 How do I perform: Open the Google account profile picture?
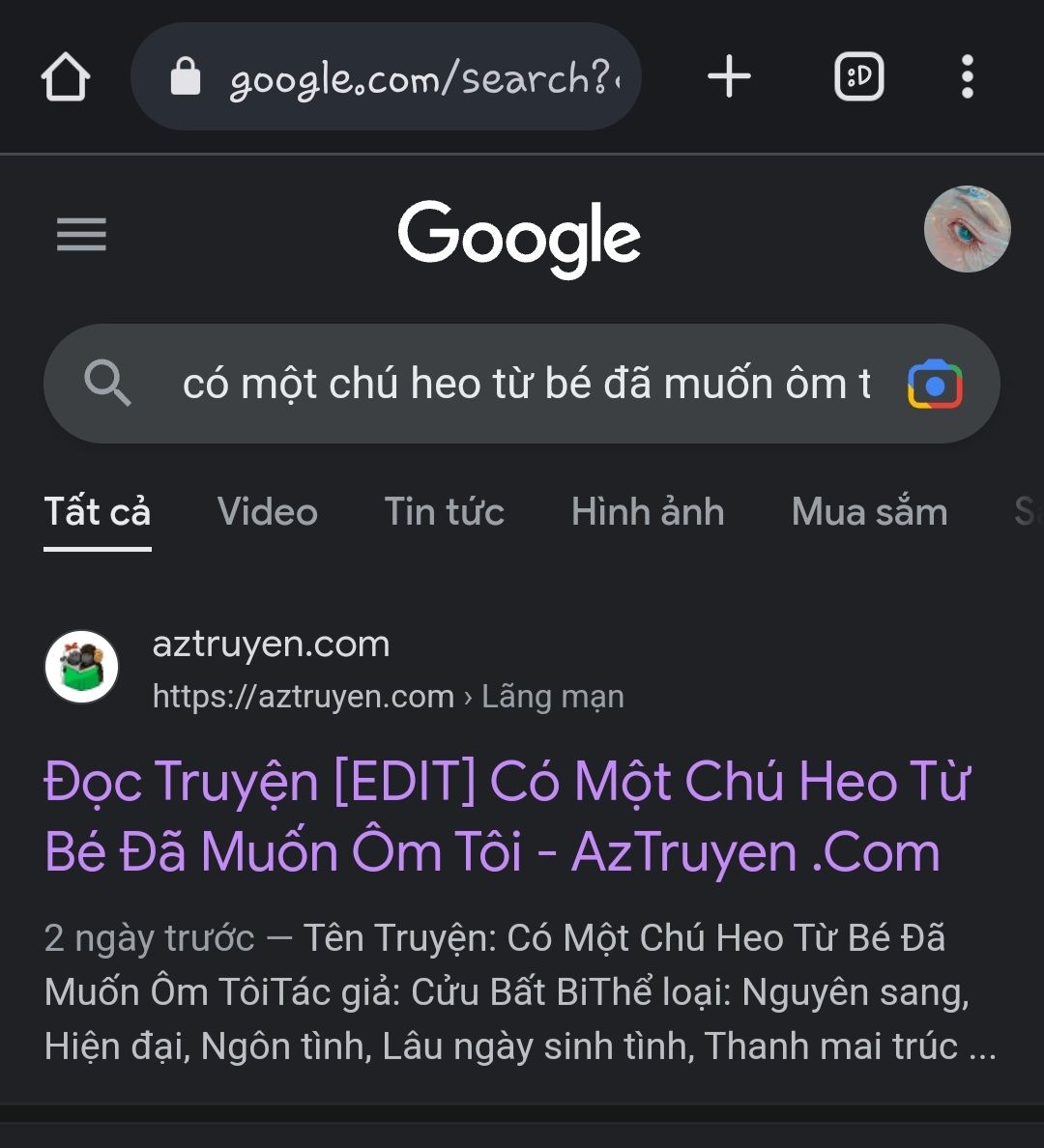click(967, 229)
